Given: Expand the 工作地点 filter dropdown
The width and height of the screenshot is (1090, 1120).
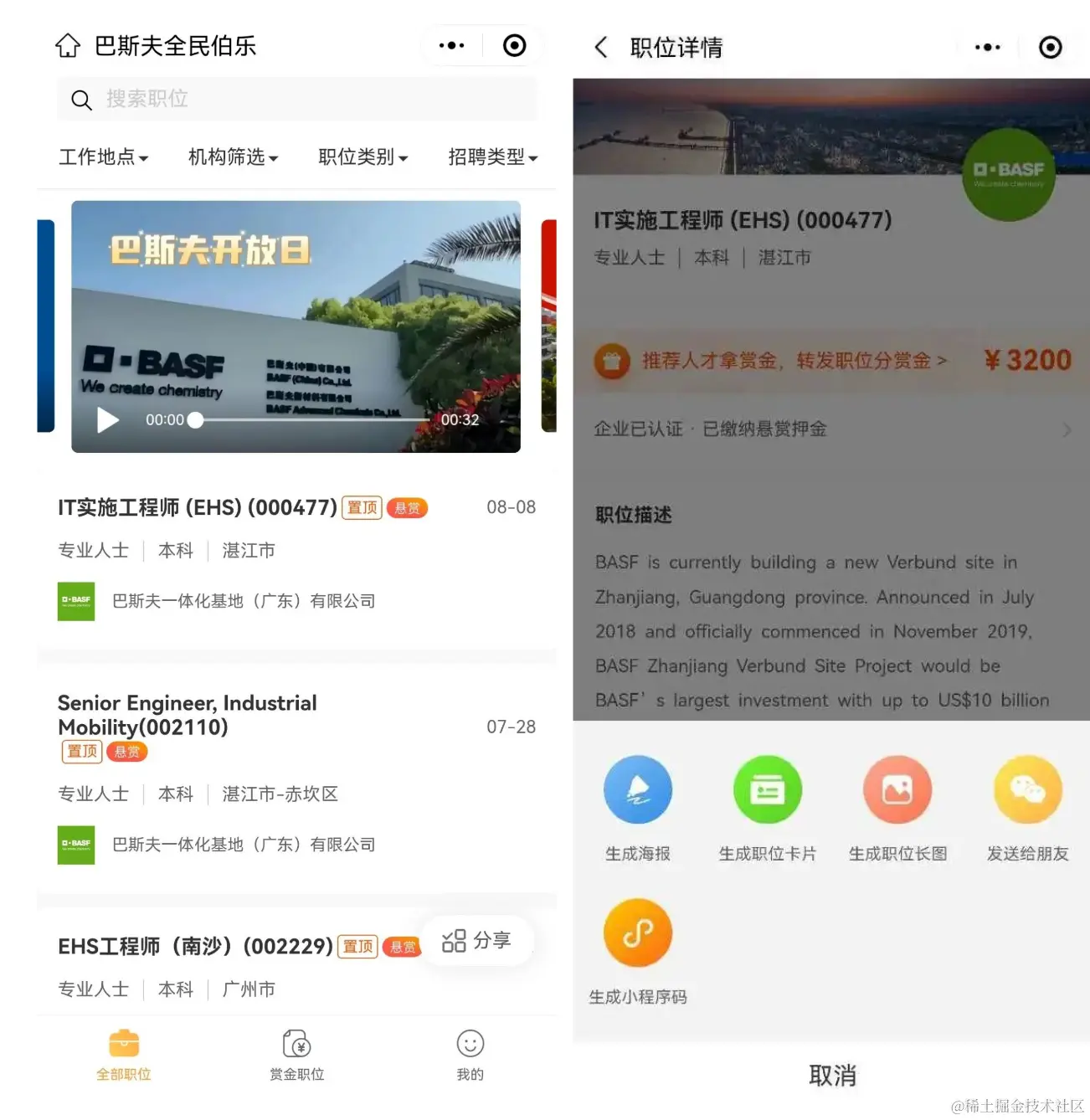Looking at the screenshot, I should pos(103,157).
